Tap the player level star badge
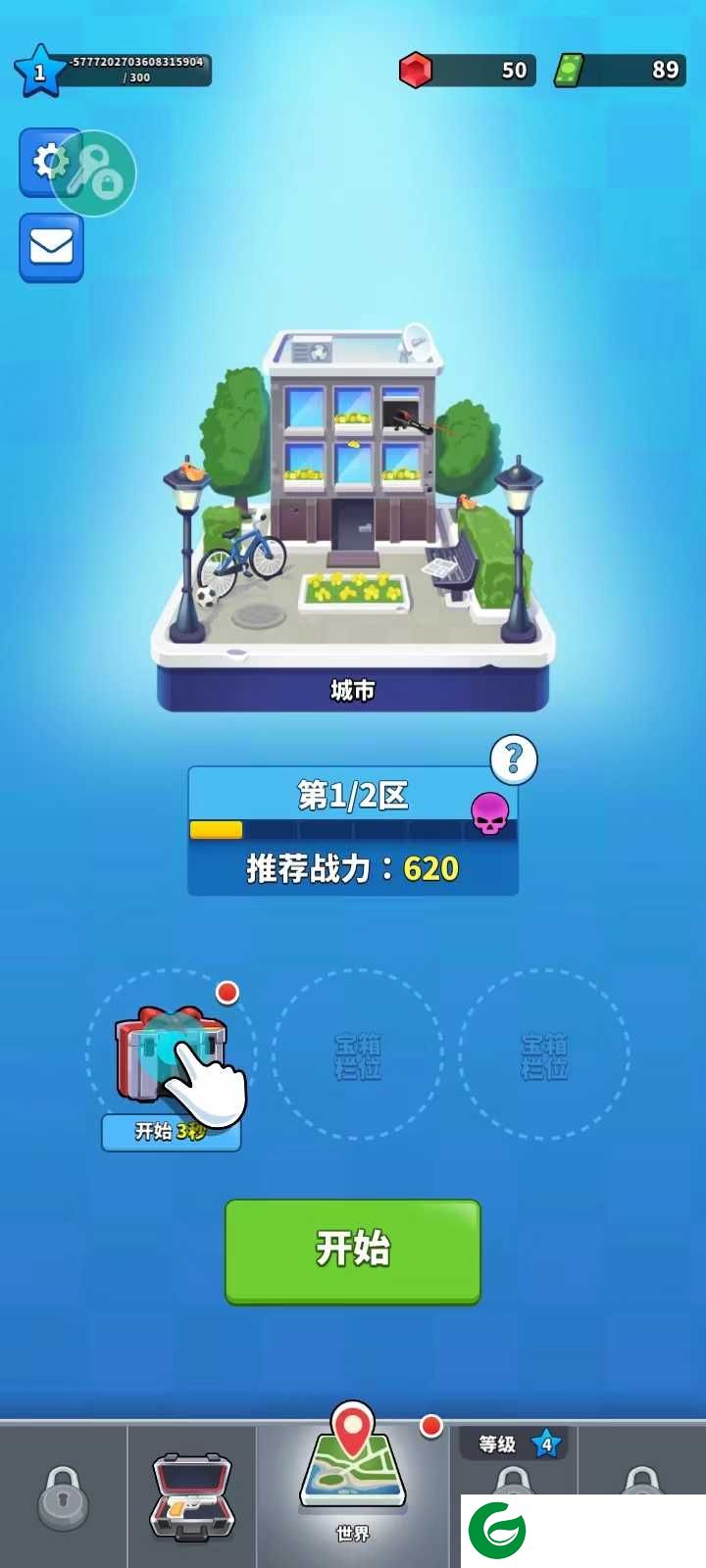 tap(39, 72)
